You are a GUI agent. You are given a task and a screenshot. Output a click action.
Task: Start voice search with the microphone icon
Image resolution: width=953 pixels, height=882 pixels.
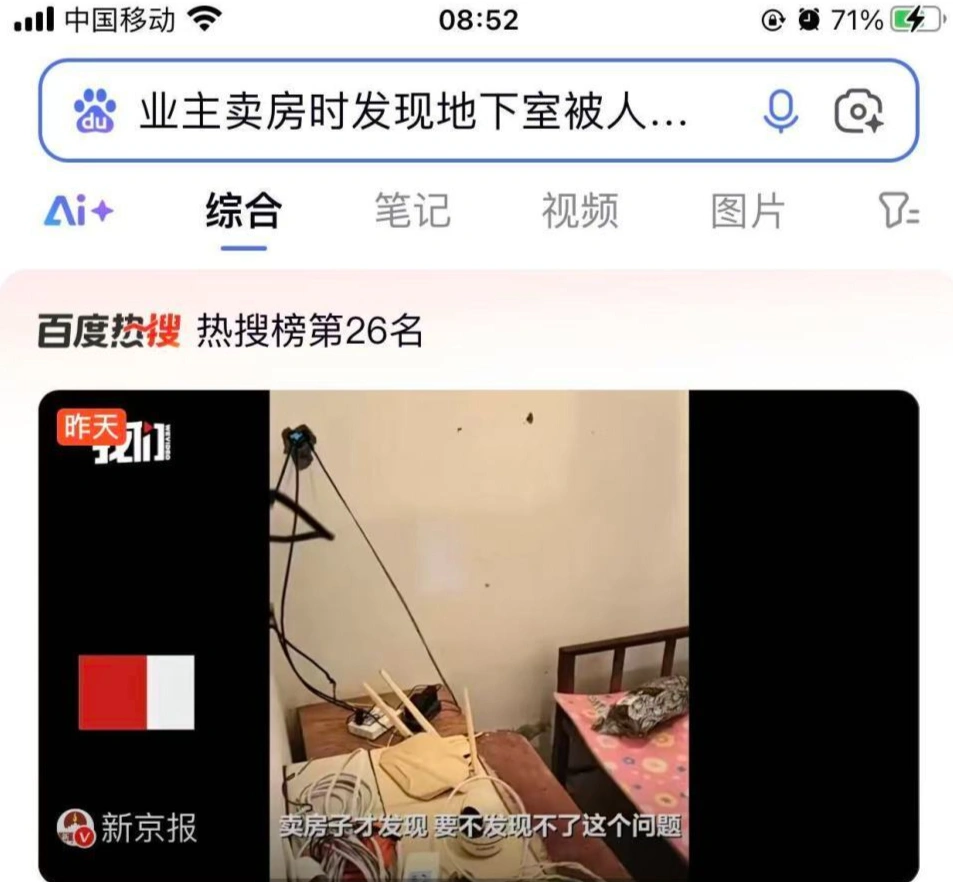780,112
